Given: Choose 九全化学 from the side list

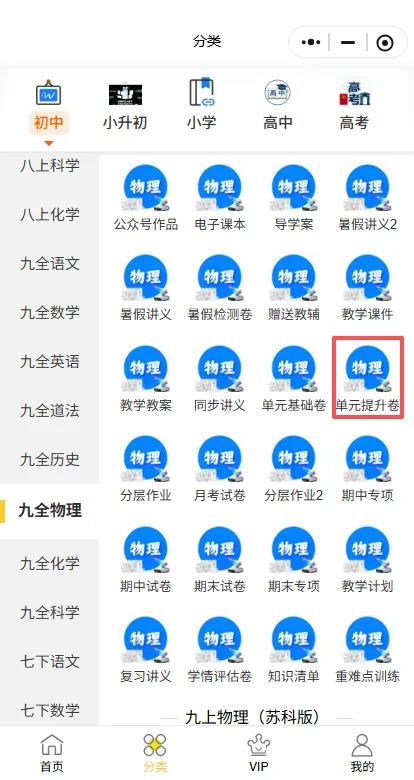Looking at the screenshot, I should 50,564.
